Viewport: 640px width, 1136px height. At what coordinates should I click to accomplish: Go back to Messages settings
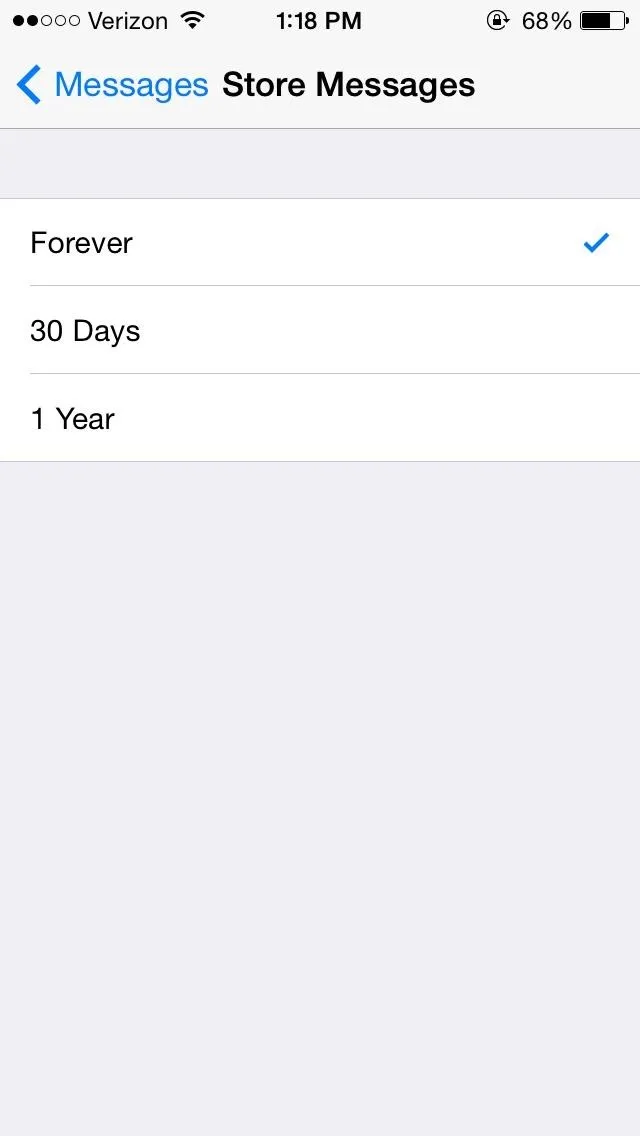pos(112,85)
